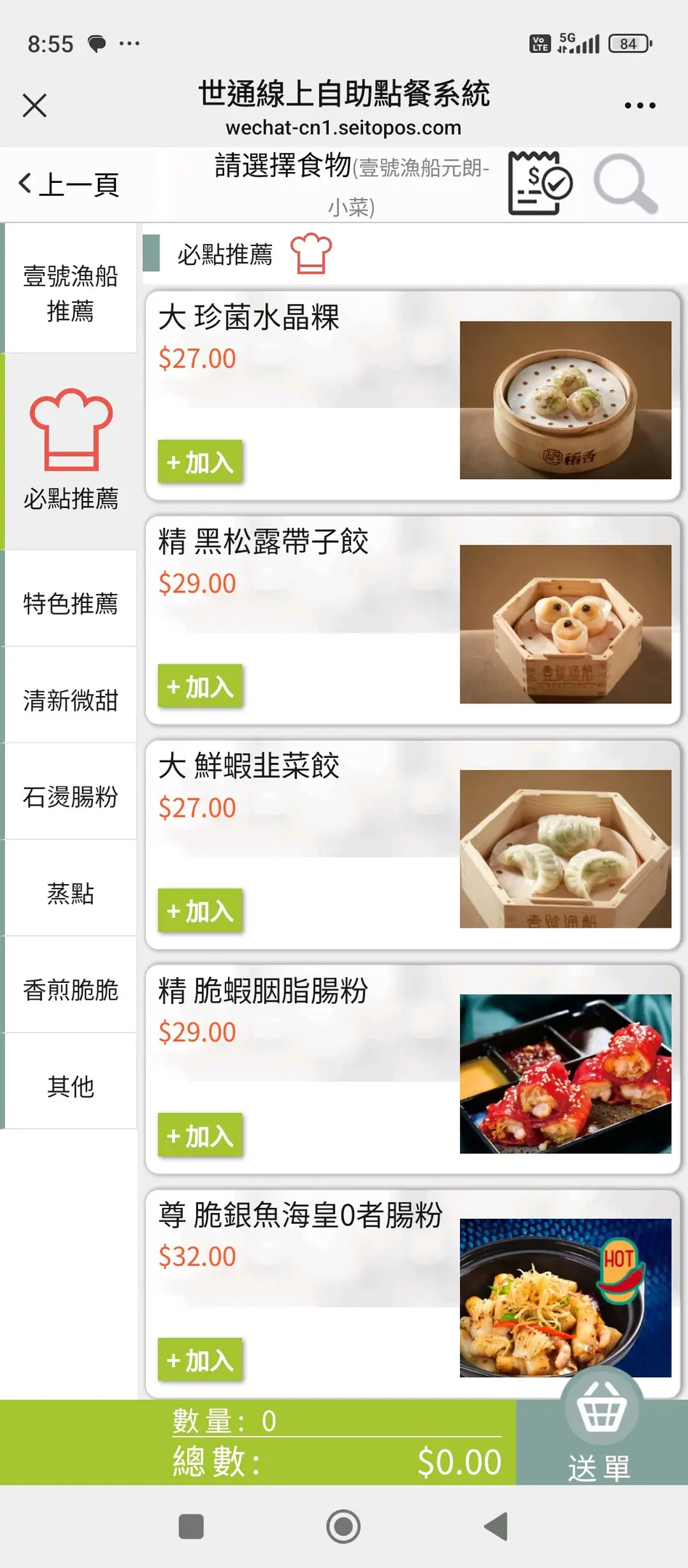
Task: Select the 特色推薦 category
Action: (x=70, y=603)
